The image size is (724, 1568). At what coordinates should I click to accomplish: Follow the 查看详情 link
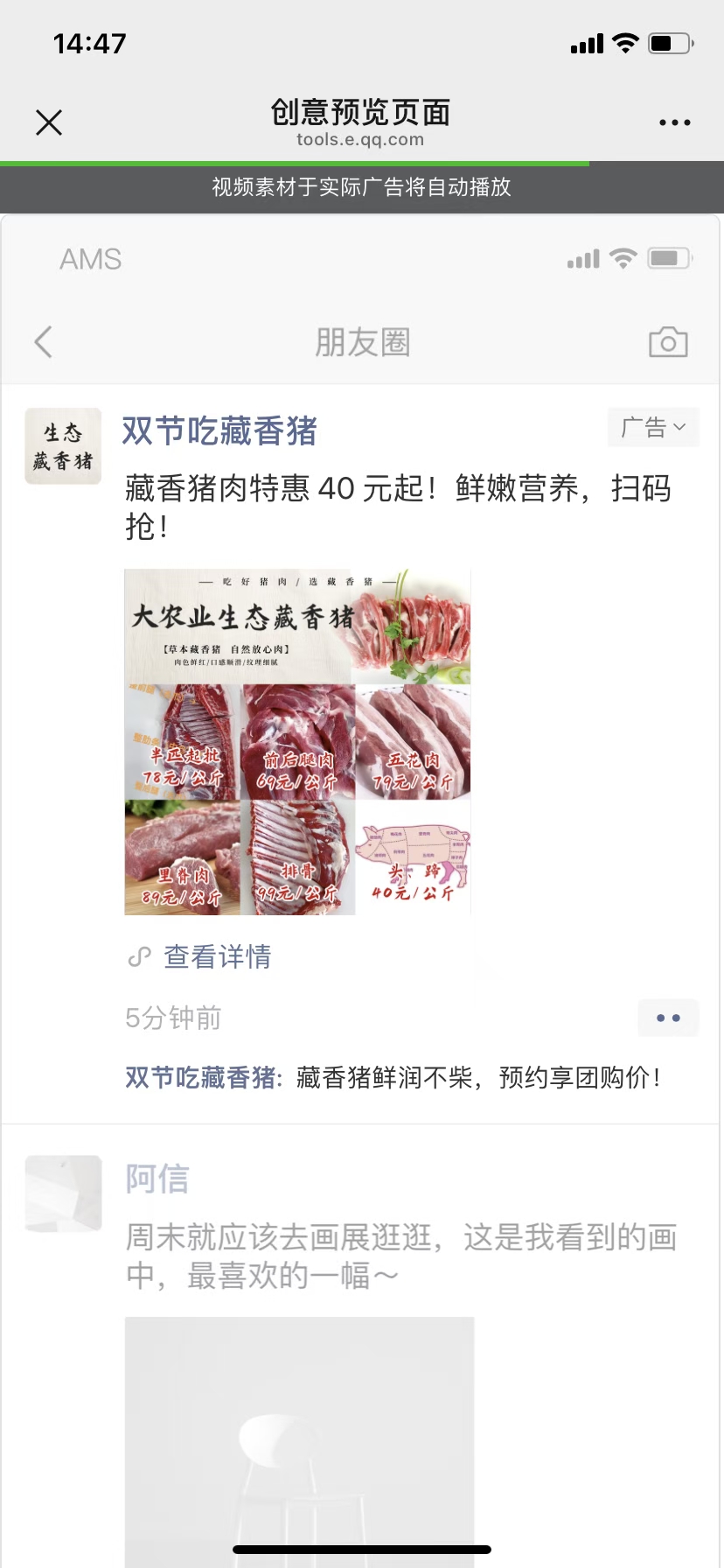[x=217, y=957]
